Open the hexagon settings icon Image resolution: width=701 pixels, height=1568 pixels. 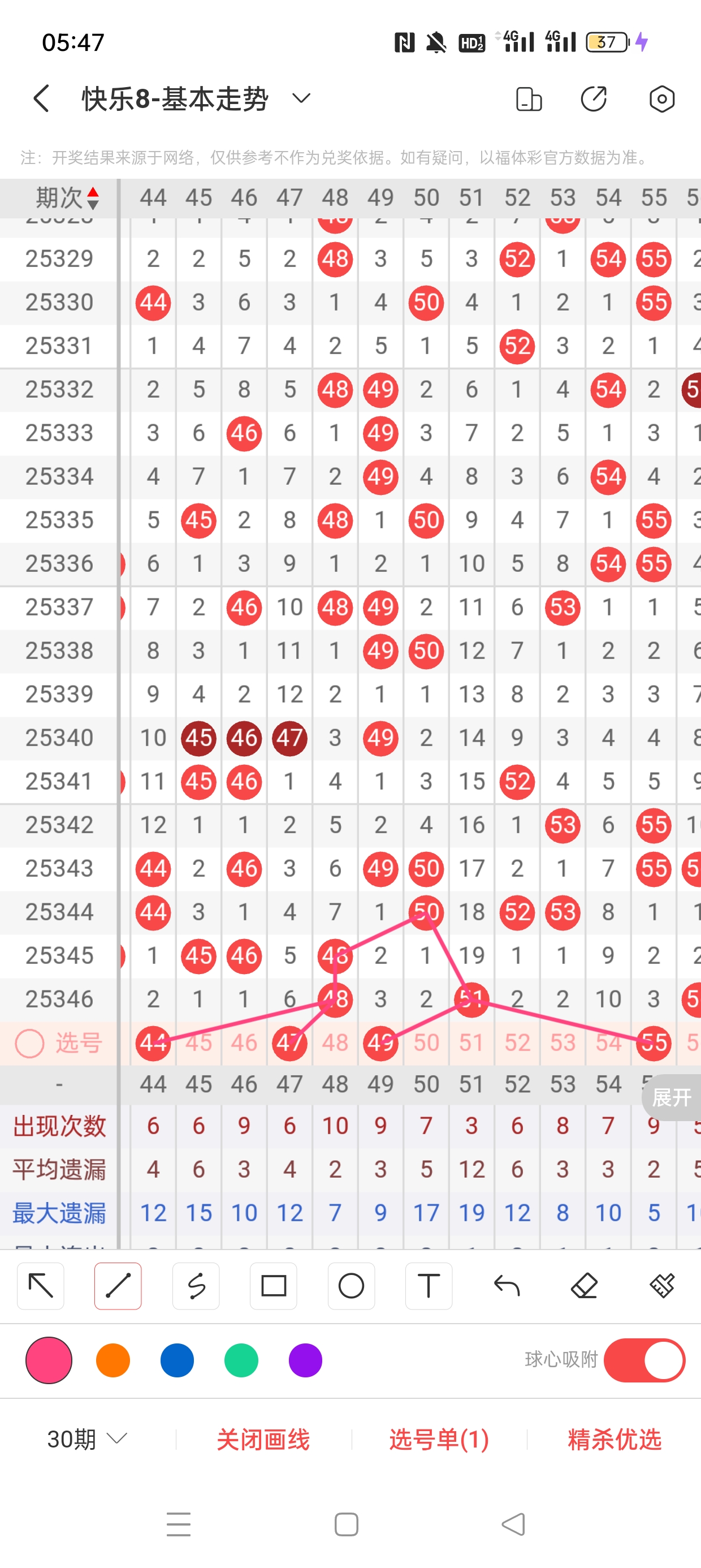pos(661,98)
